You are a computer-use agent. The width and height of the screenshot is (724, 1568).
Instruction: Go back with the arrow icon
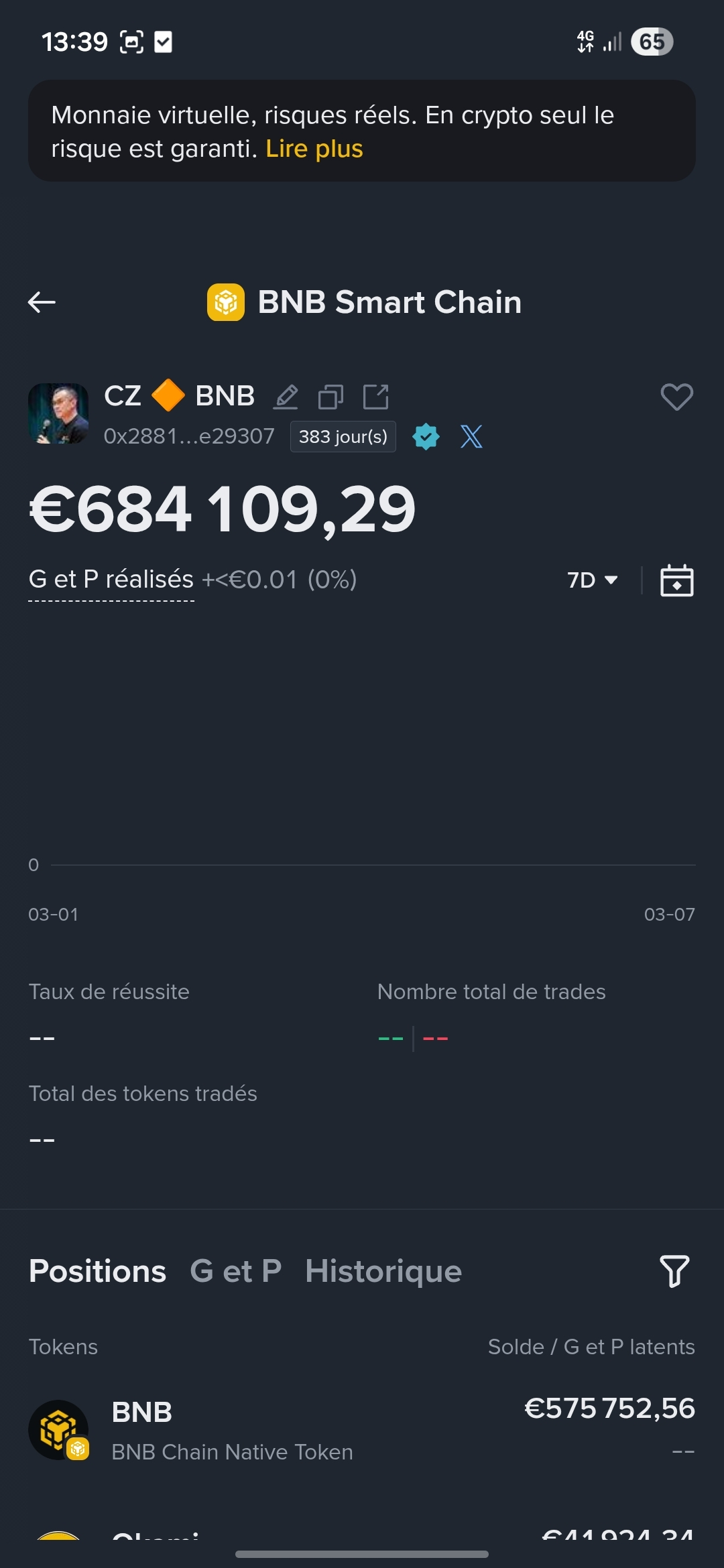coord(42,302)
